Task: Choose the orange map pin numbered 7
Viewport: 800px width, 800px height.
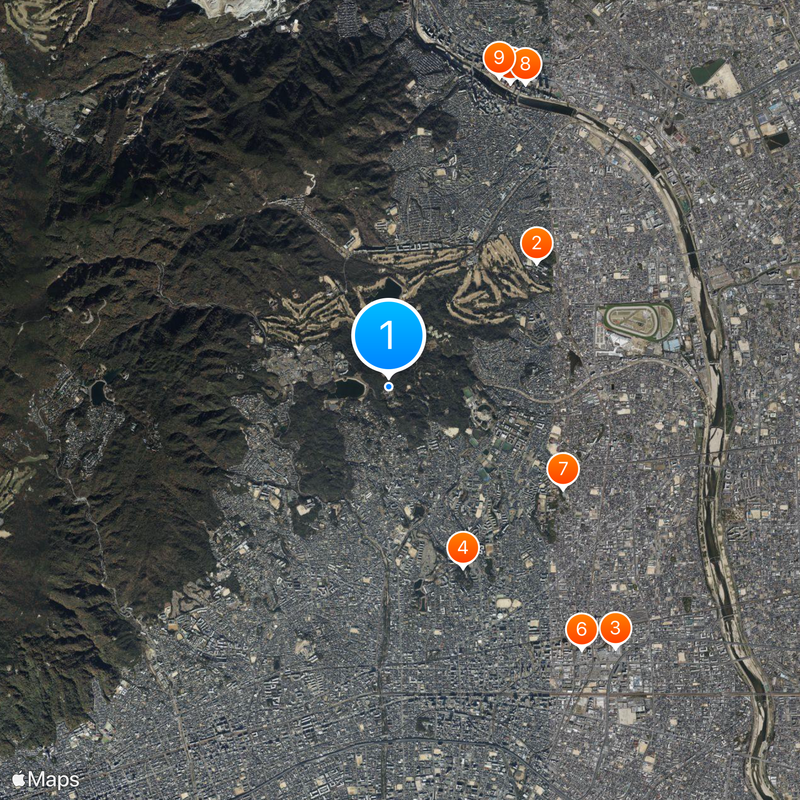Action: click(x=563, y=468)
